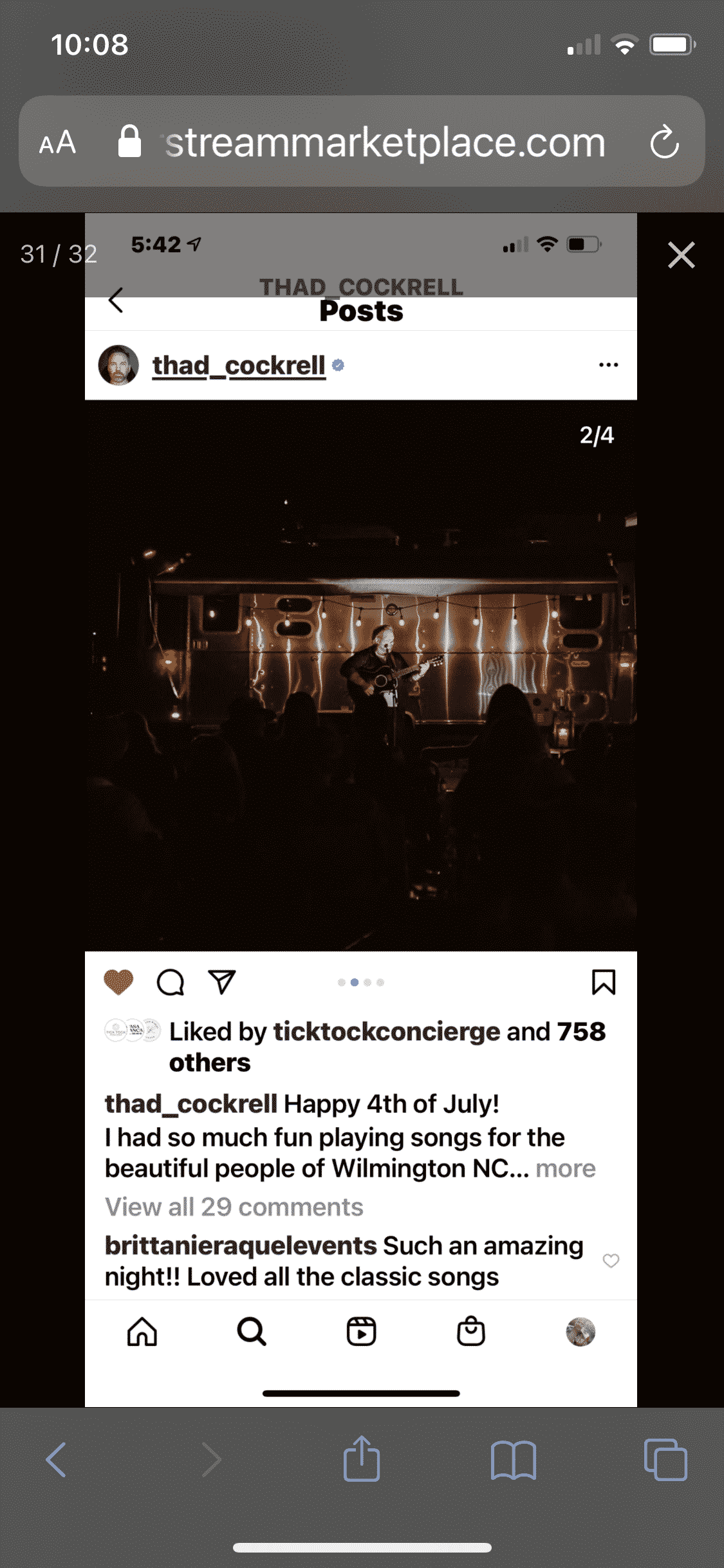This screenshot has height=1568, width=724.
Task: Reload the current page
Action: tap(665, 142)
